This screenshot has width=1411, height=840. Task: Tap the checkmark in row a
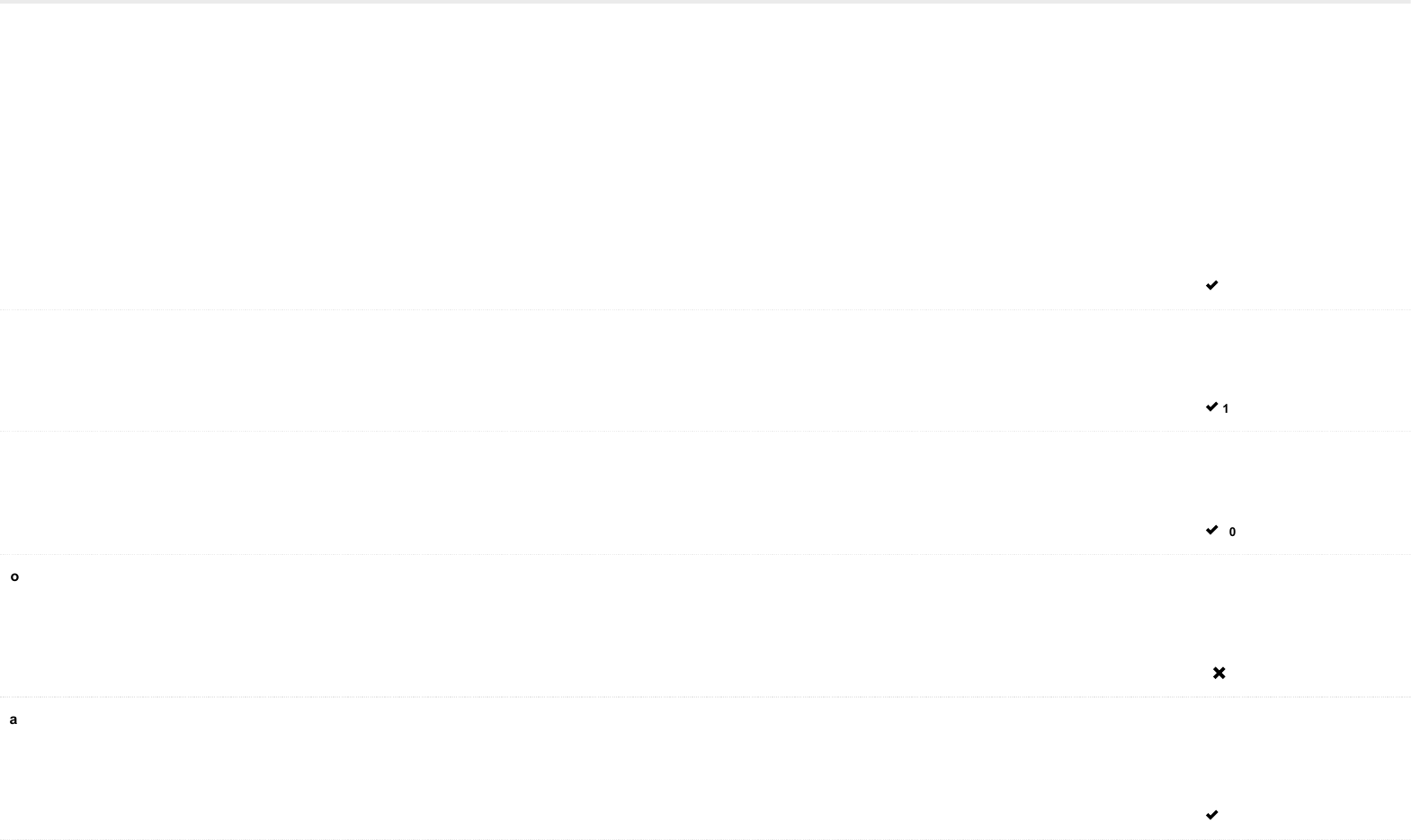point(1211,815)
